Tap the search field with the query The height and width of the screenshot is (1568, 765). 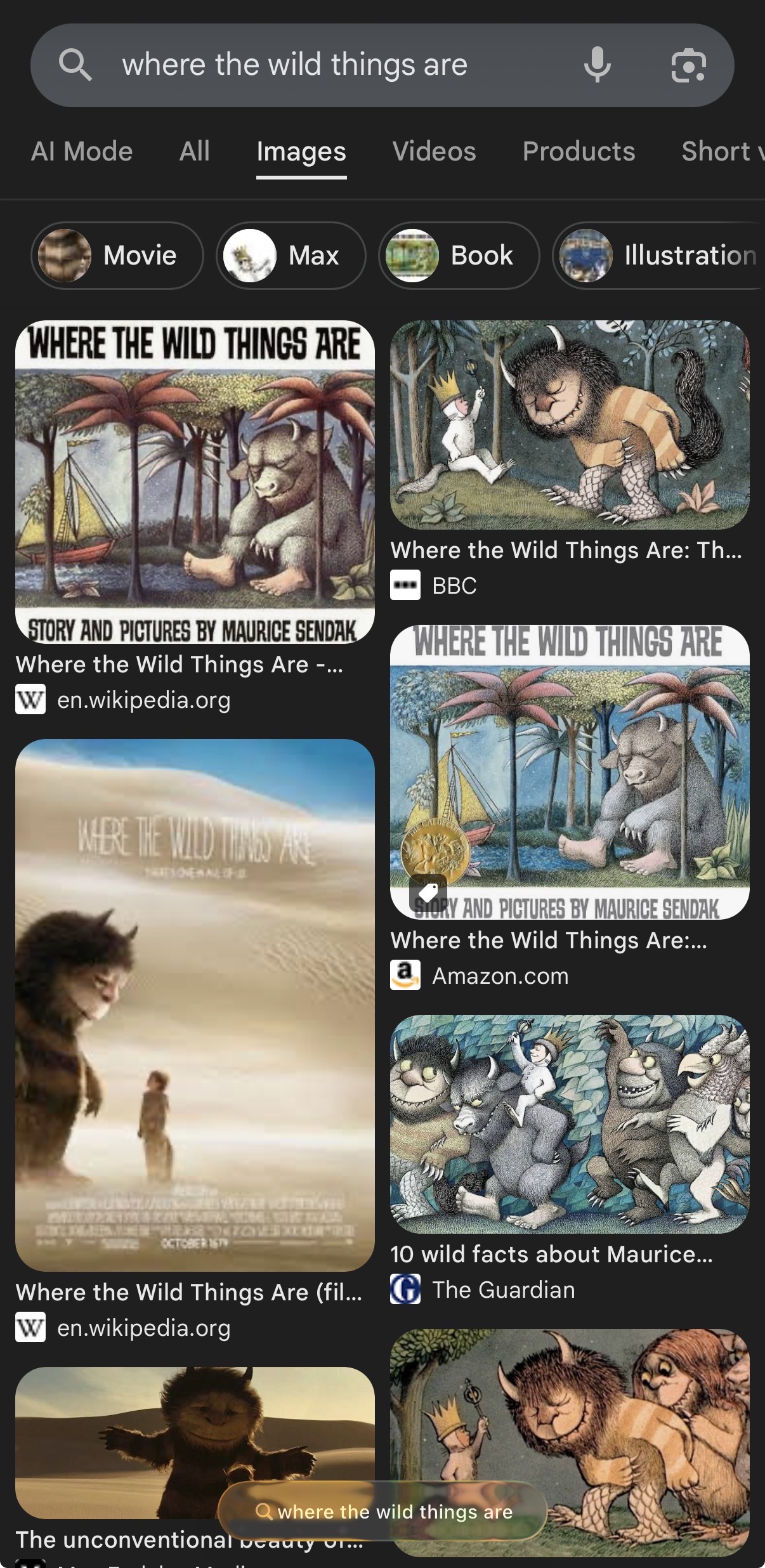coord(317,65)
